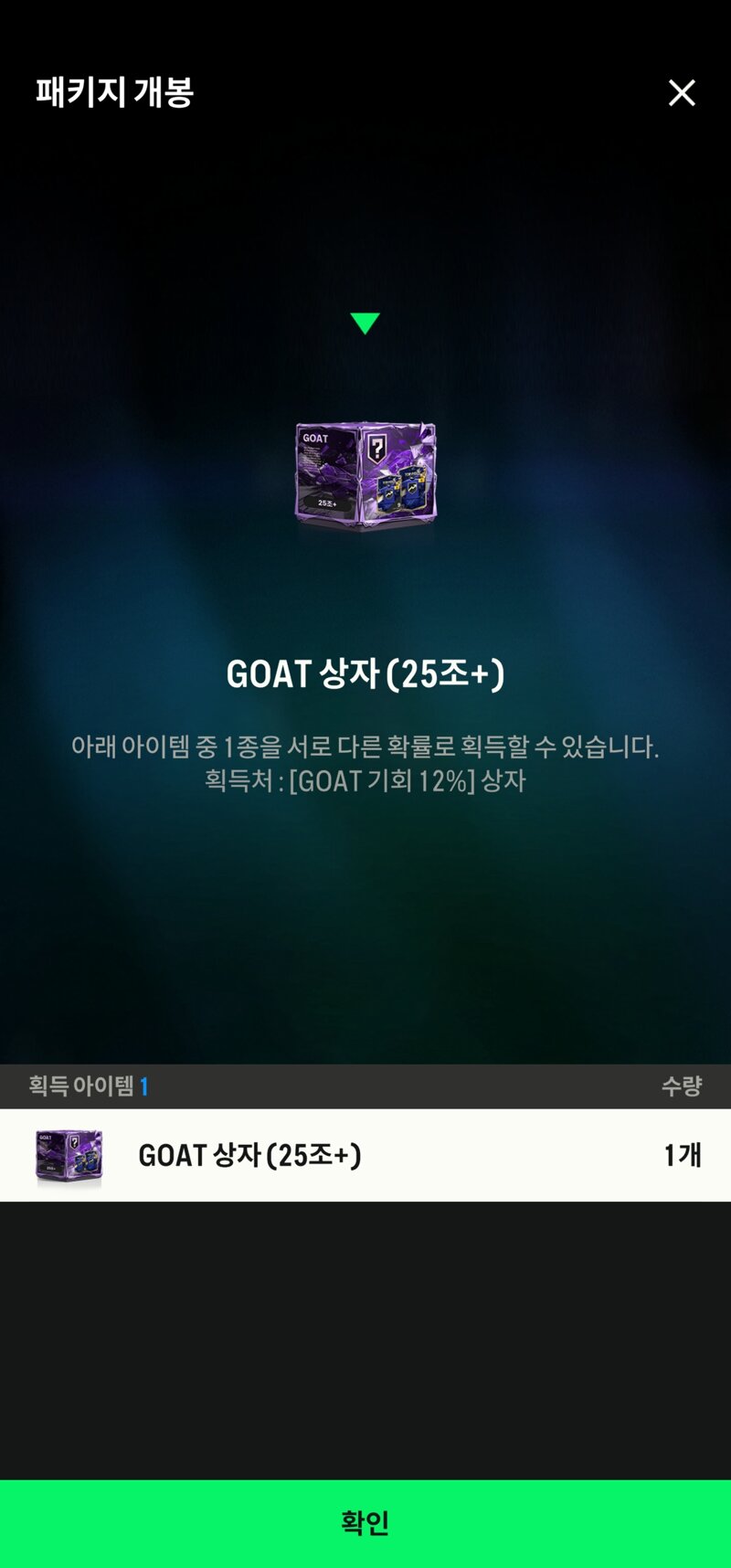Screen dimensions: 731x1568
Task: Confirm with the green 확인 button
Action: click(365, 1522)
